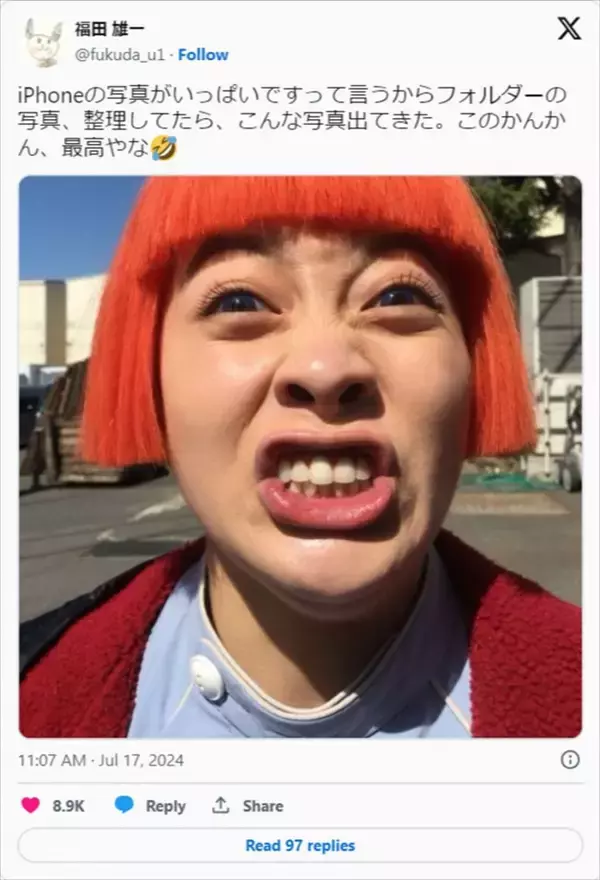Reply to this post

coord(150,805)
